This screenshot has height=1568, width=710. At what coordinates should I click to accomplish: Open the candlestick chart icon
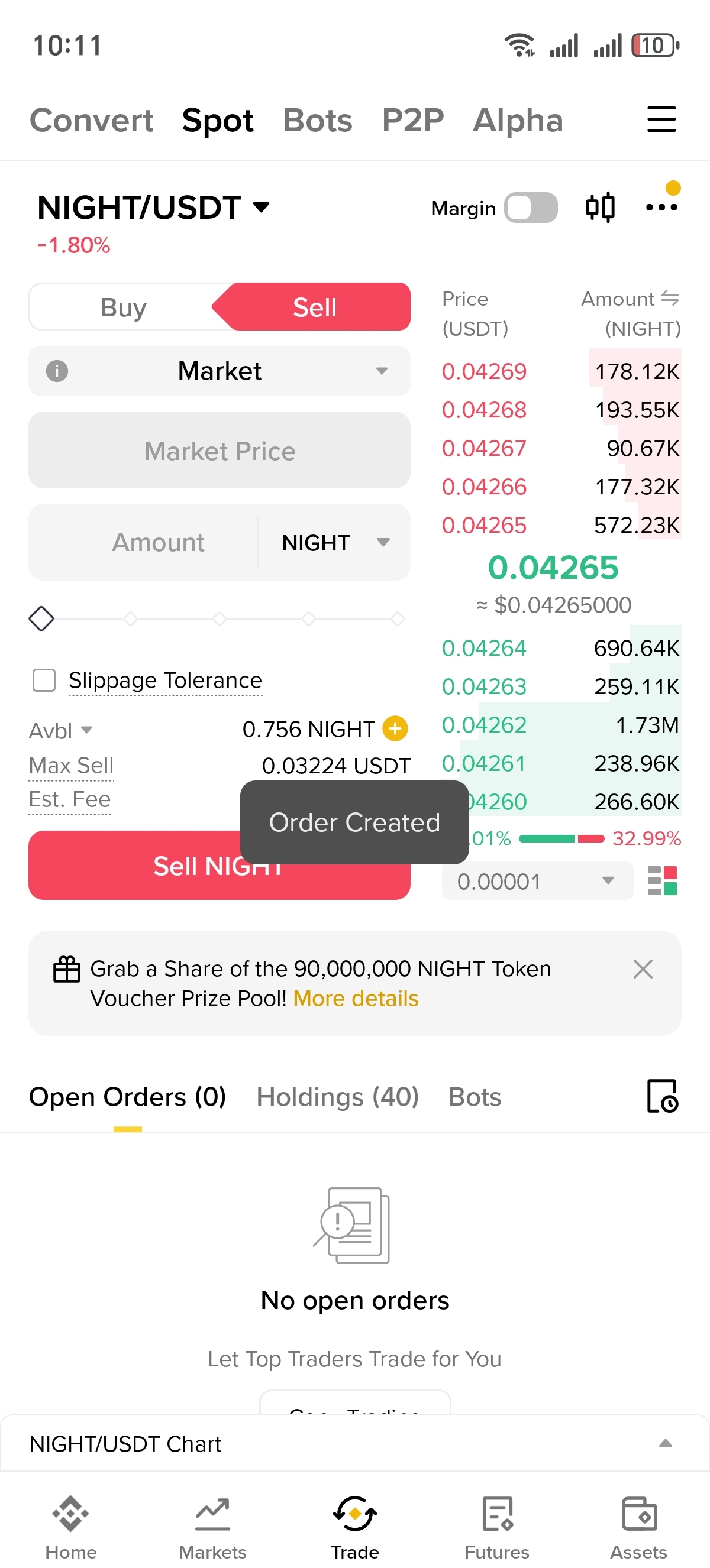tap(600, 207)
